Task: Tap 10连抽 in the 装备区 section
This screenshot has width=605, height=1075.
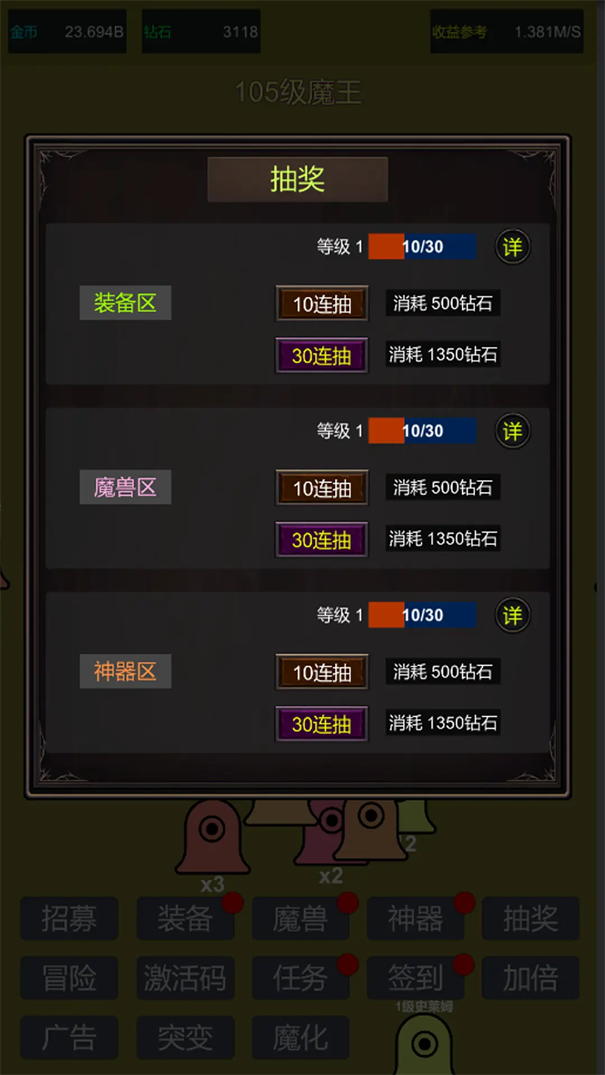Action: [322, 304]
